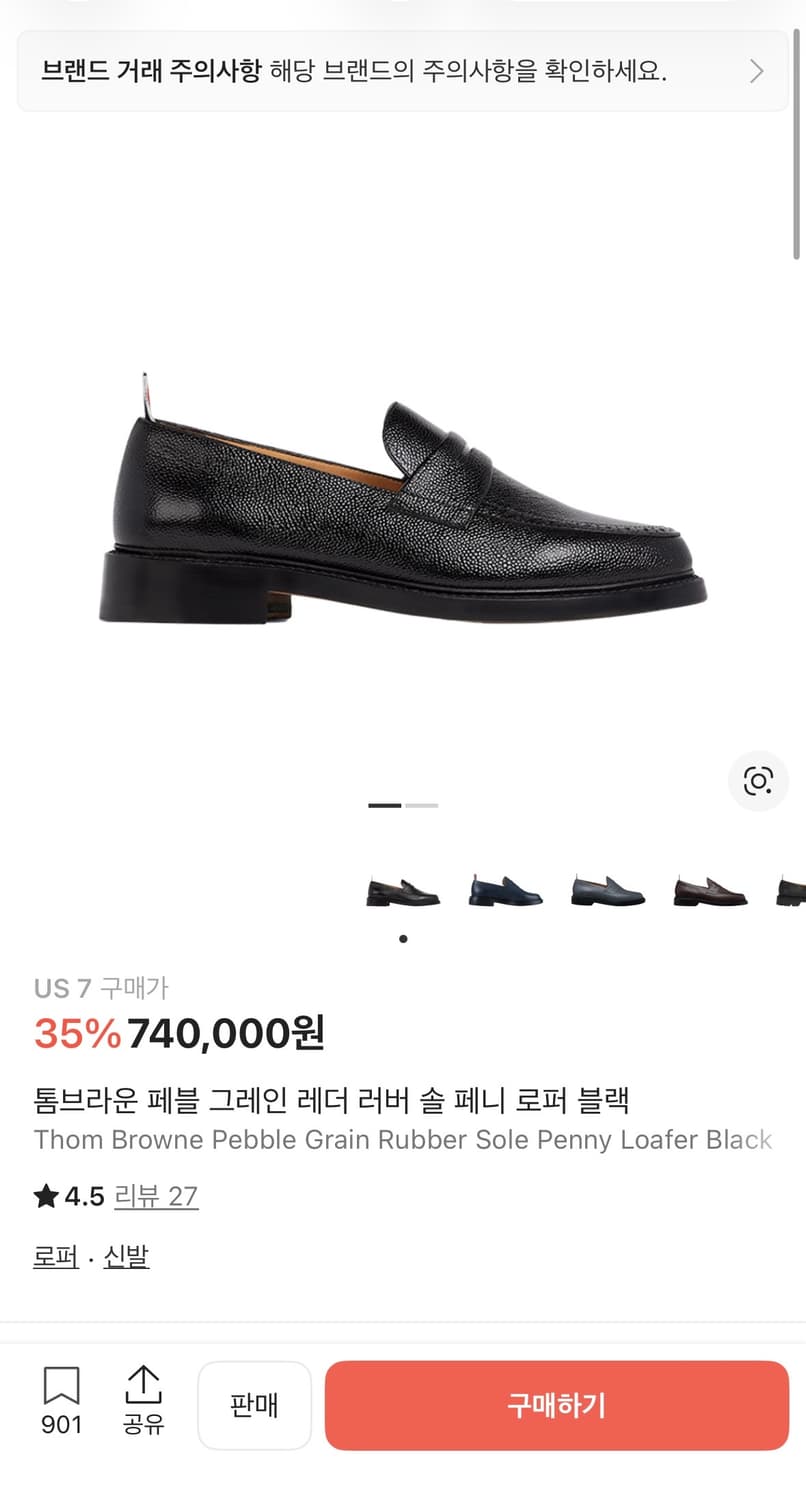Select the burgundy loafer colorway
Viewport: 806px width, 1500px height.
pos(709,889)
